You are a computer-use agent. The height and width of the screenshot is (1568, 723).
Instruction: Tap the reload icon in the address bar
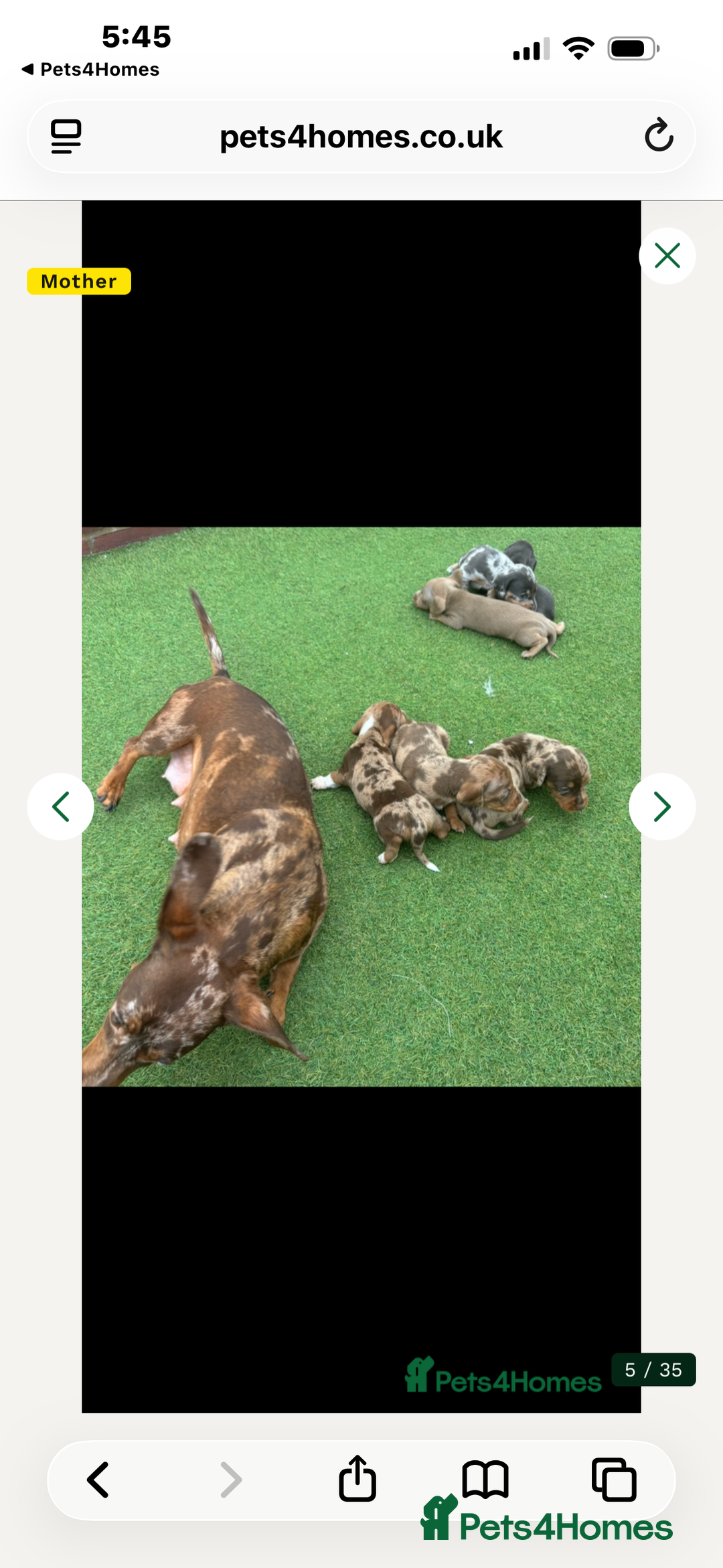pyautogui.click(x=659, y=135)
